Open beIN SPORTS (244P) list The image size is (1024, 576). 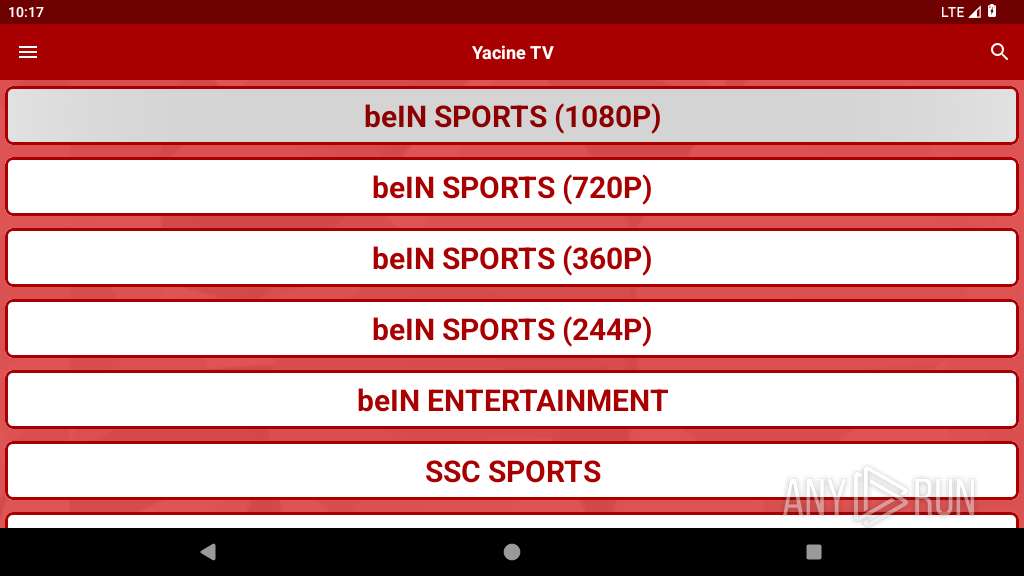pyautogui.click(x=512, y=329)
